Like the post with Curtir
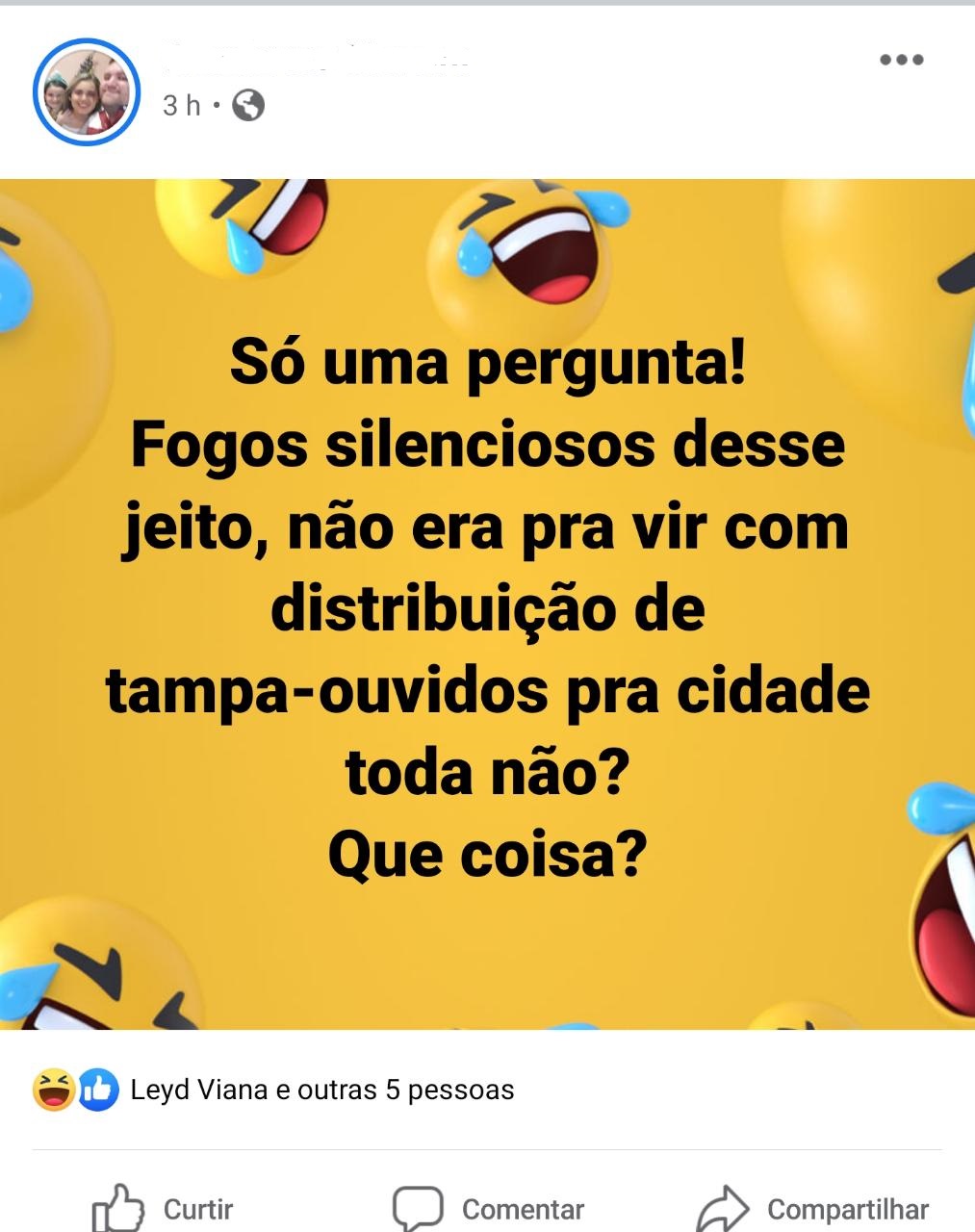The height and width of the screenshot is (1232, 975). 164,1208
